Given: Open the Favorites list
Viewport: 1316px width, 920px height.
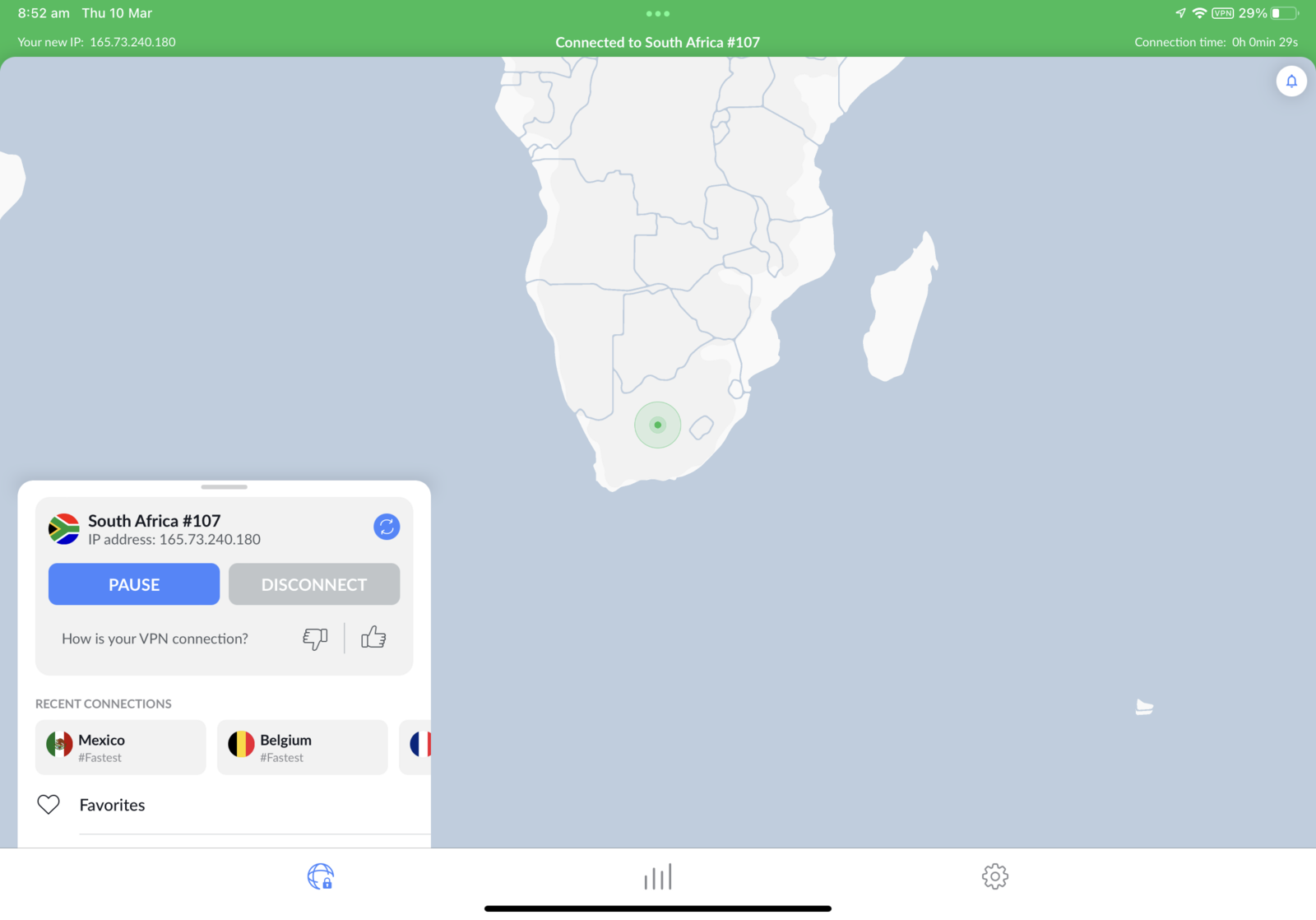Looking at the screenshot, I should [x=112, y=805].
